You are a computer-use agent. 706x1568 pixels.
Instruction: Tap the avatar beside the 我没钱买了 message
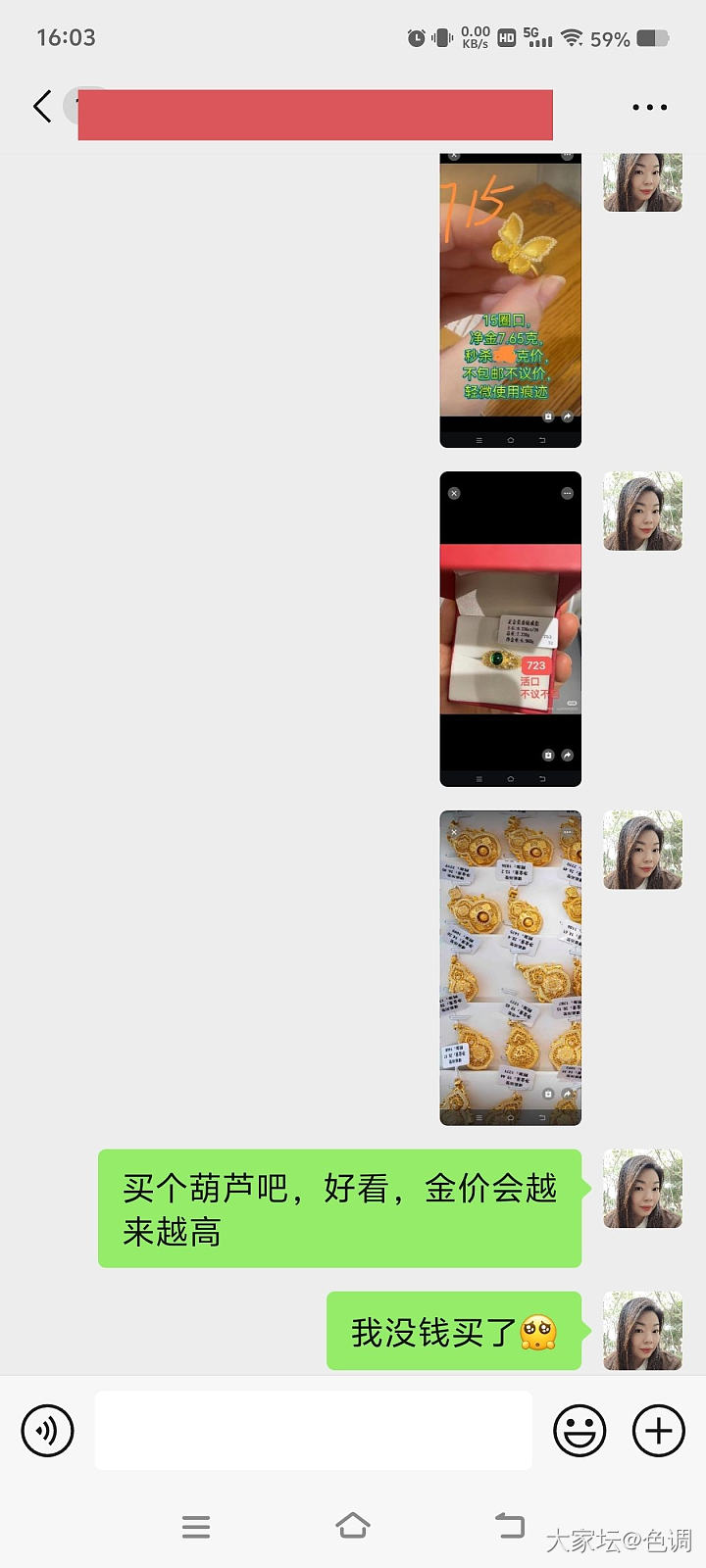click(x=642, y=1331)
